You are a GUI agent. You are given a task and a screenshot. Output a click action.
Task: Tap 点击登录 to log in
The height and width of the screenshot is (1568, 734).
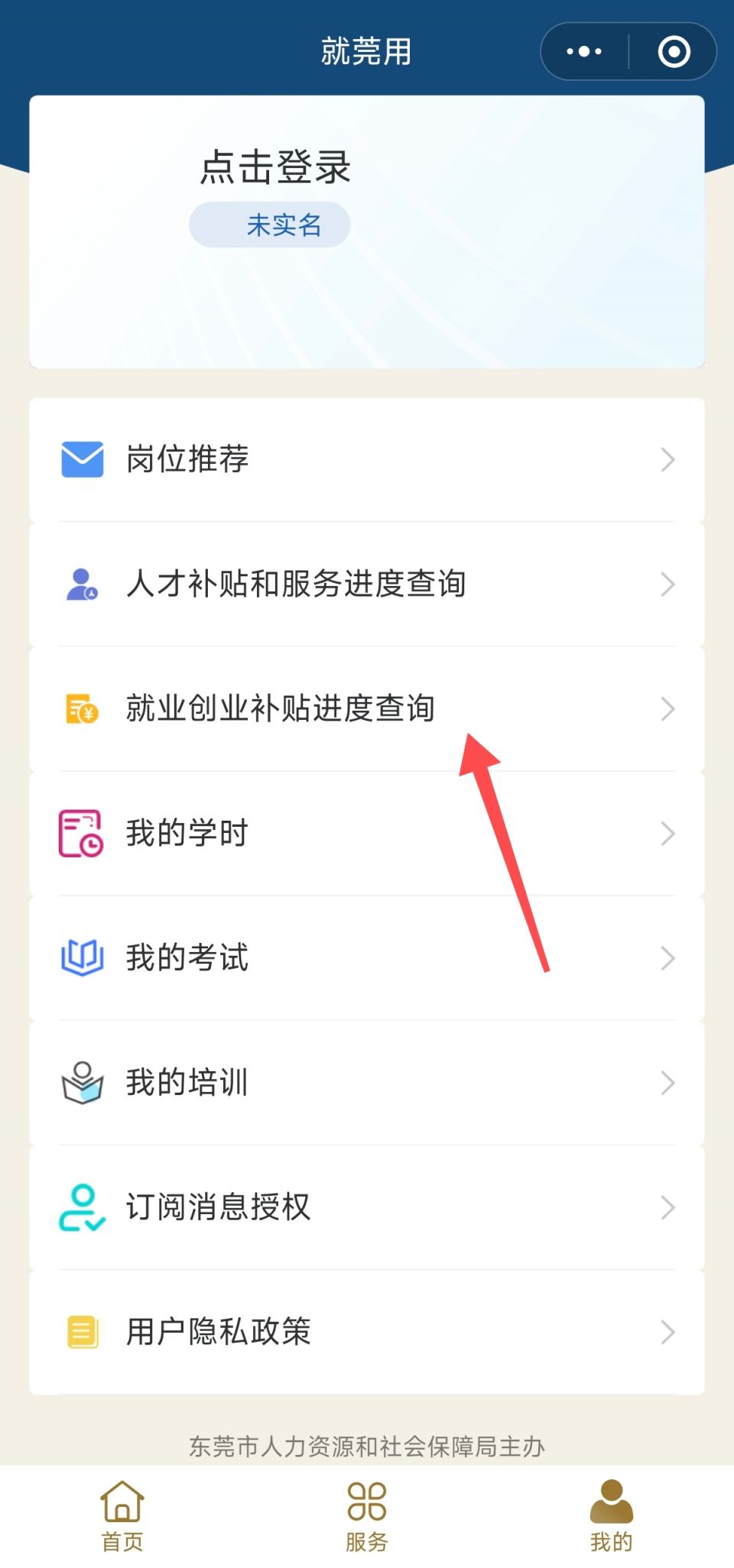(275, 167)
